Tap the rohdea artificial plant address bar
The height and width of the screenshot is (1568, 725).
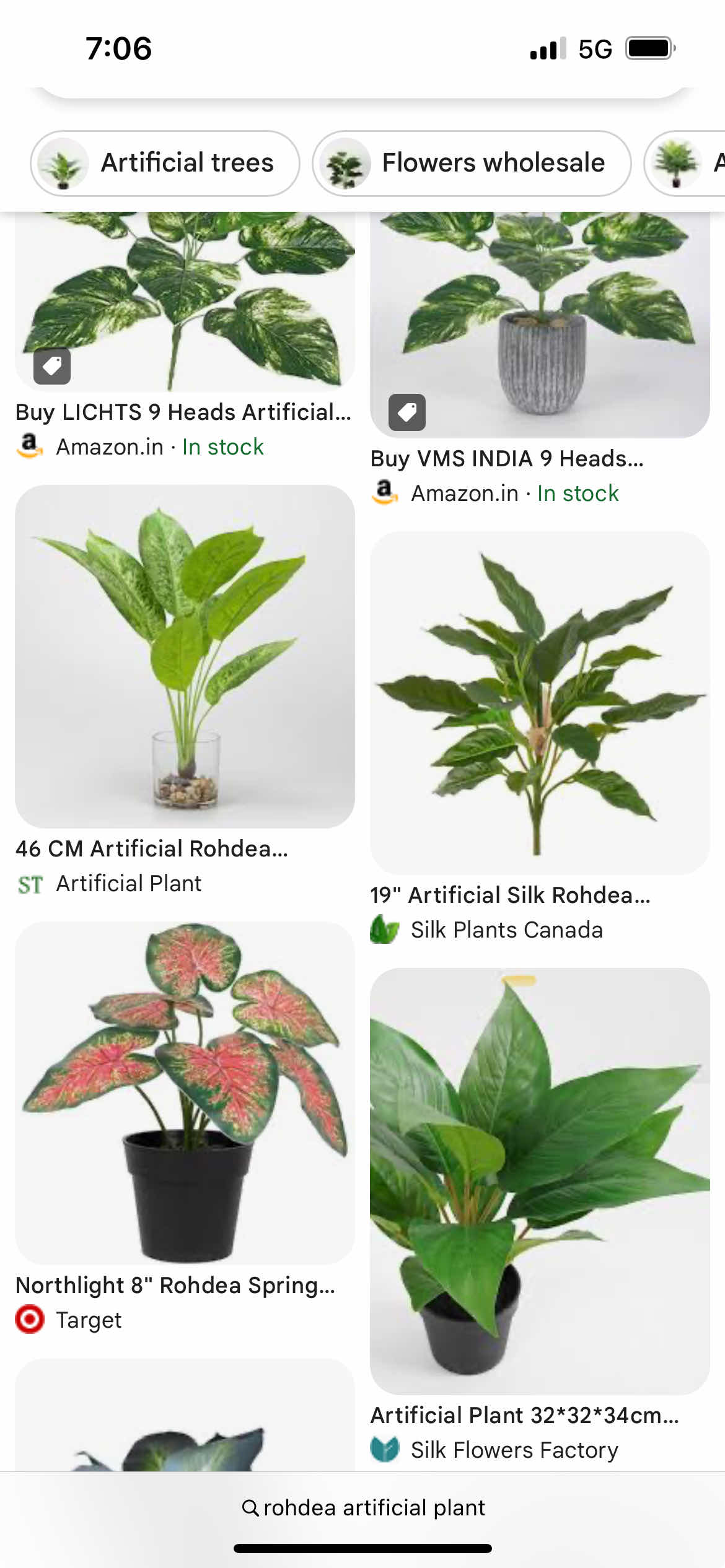click(x=363, y=1507)
